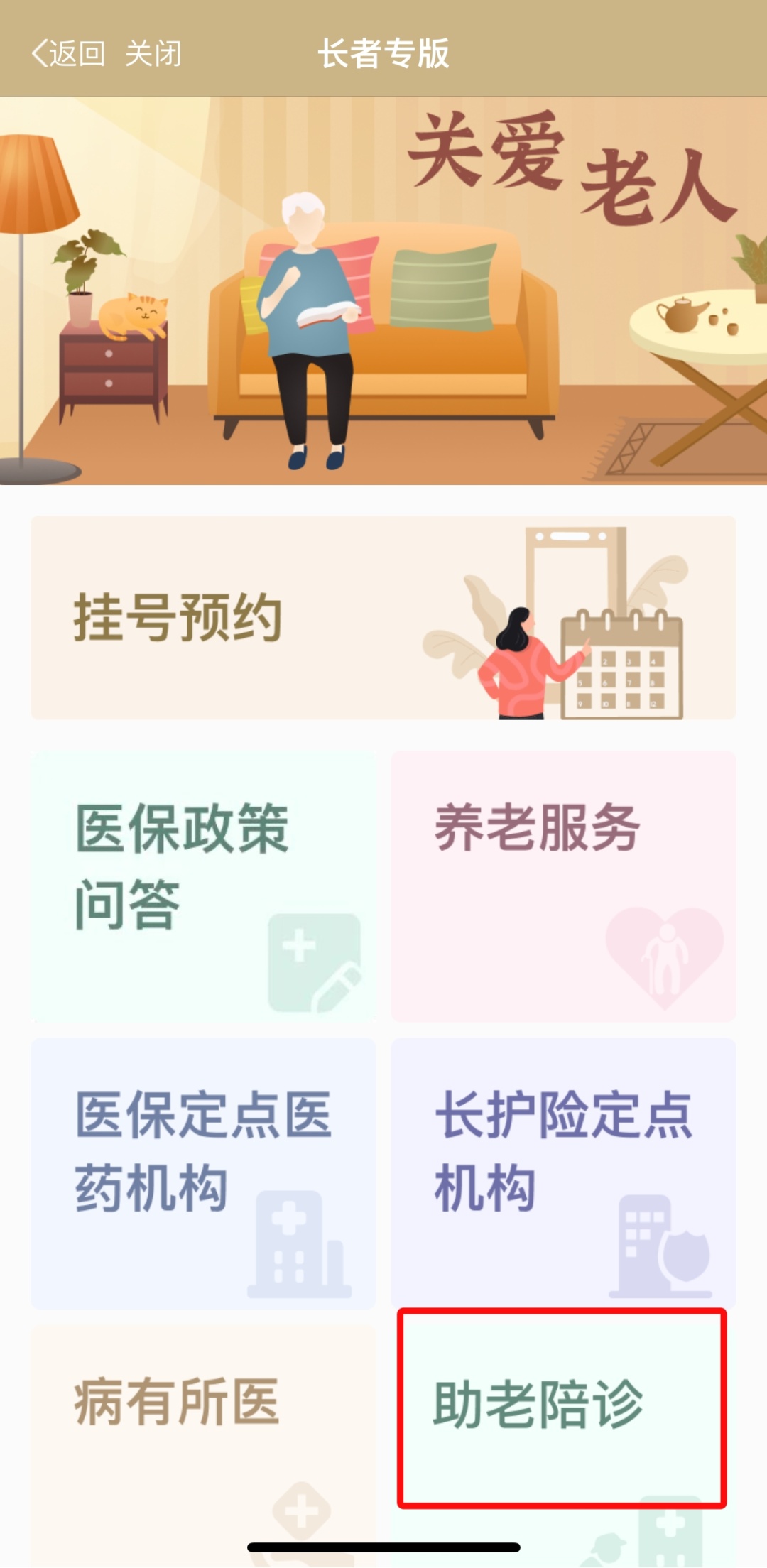The width and height of the screenshot is (767, 1568).
Task: Open 长护险定点机构 card
Action: (563, 1173)
